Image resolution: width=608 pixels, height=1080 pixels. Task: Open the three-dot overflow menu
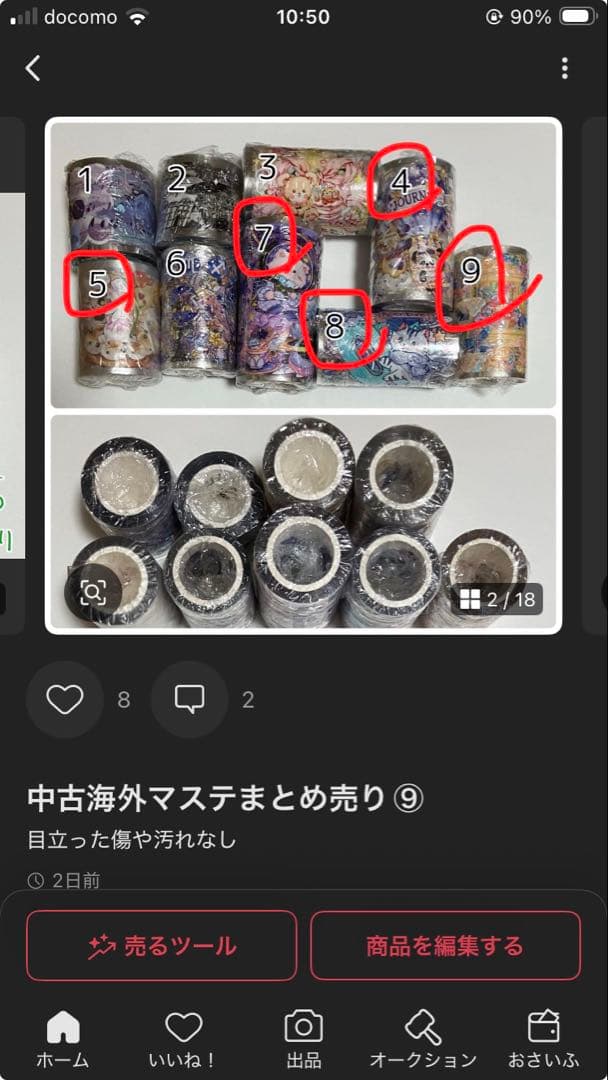tap(564, 68)
